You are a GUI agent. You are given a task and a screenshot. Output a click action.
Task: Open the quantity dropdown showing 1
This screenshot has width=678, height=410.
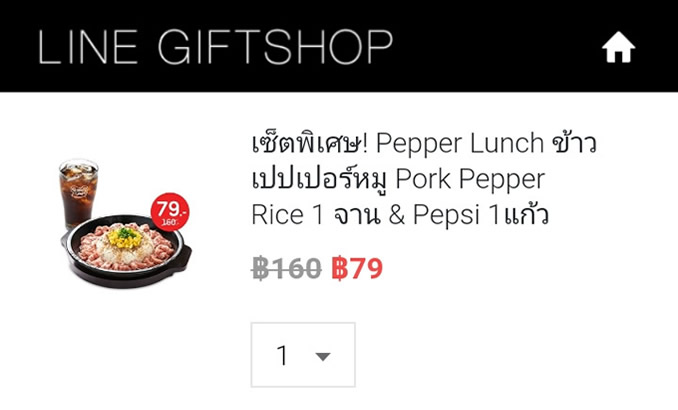click(x=303, y=355)
